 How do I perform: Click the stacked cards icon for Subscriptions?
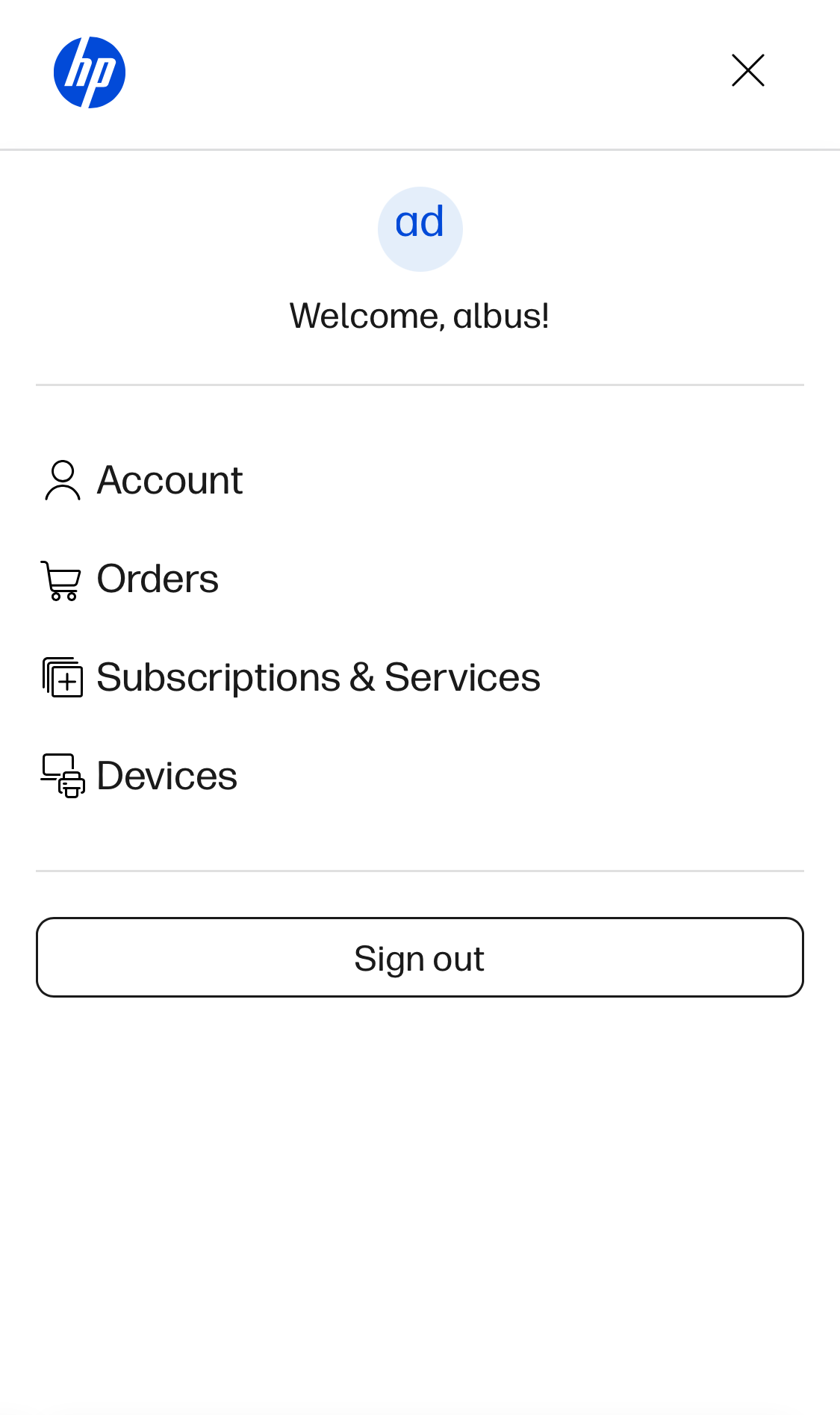(61, 678)
